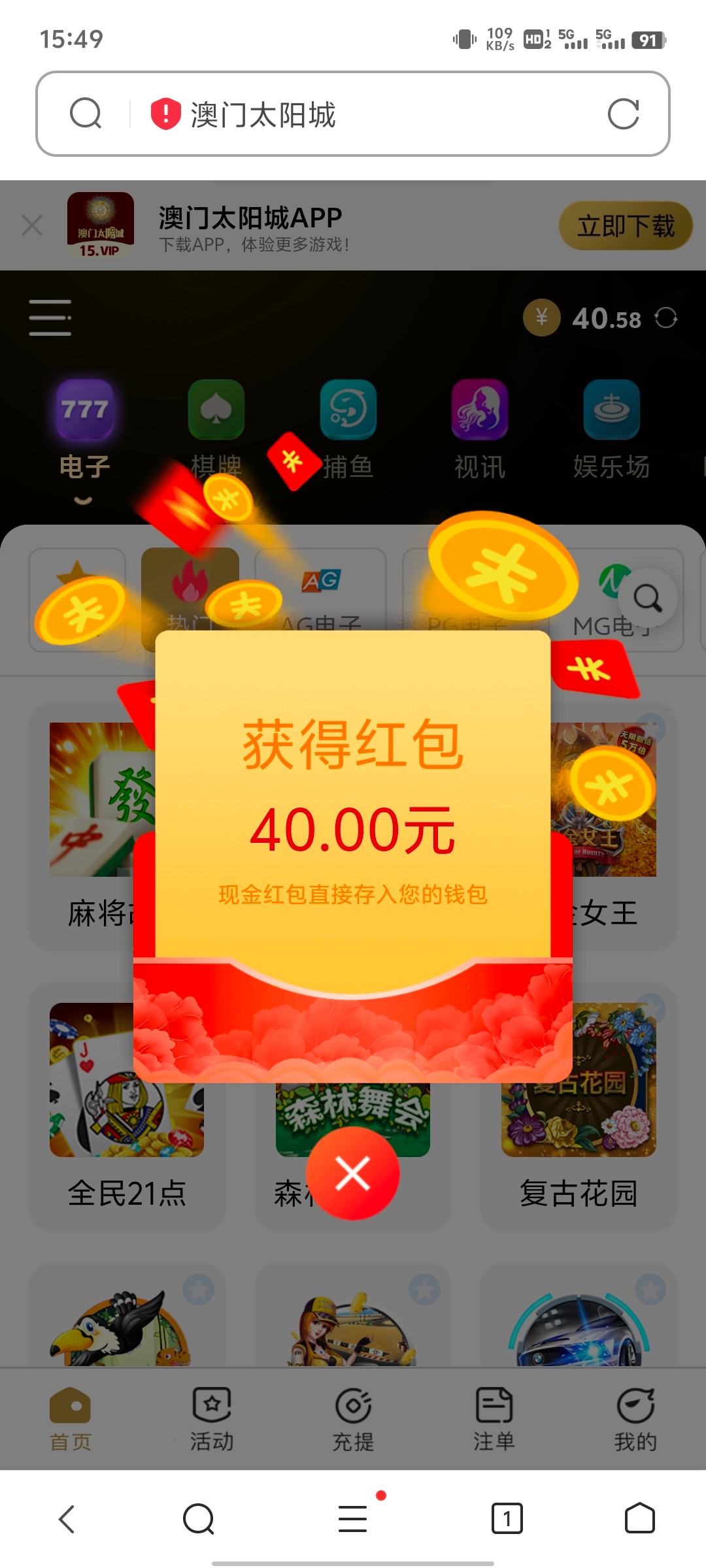Image resolution: width=706 pixels, height=1568 pixels.
Task: Close the red packet popup
Action: 352,1174
